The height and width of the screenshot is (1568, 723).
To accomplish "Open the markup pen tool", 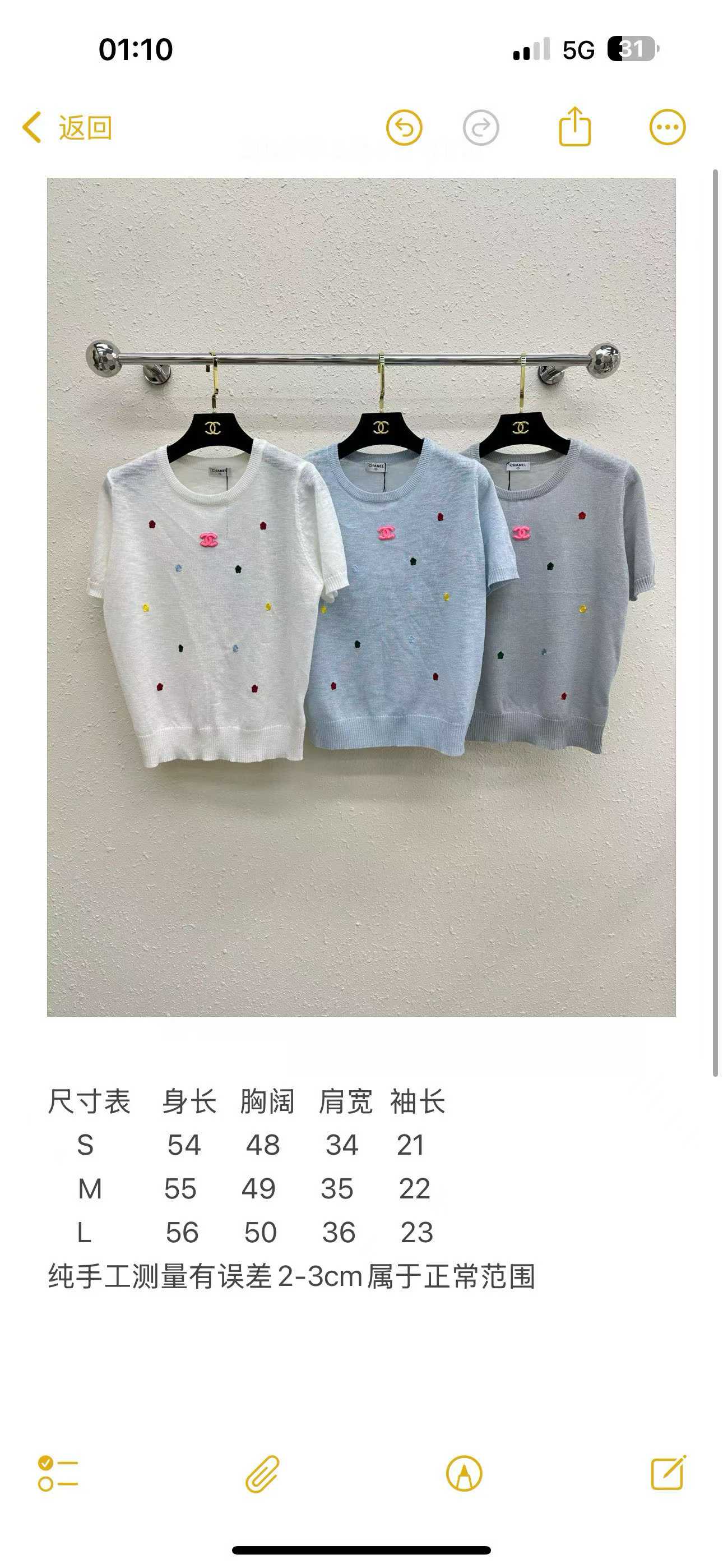I will point(464,1474).
